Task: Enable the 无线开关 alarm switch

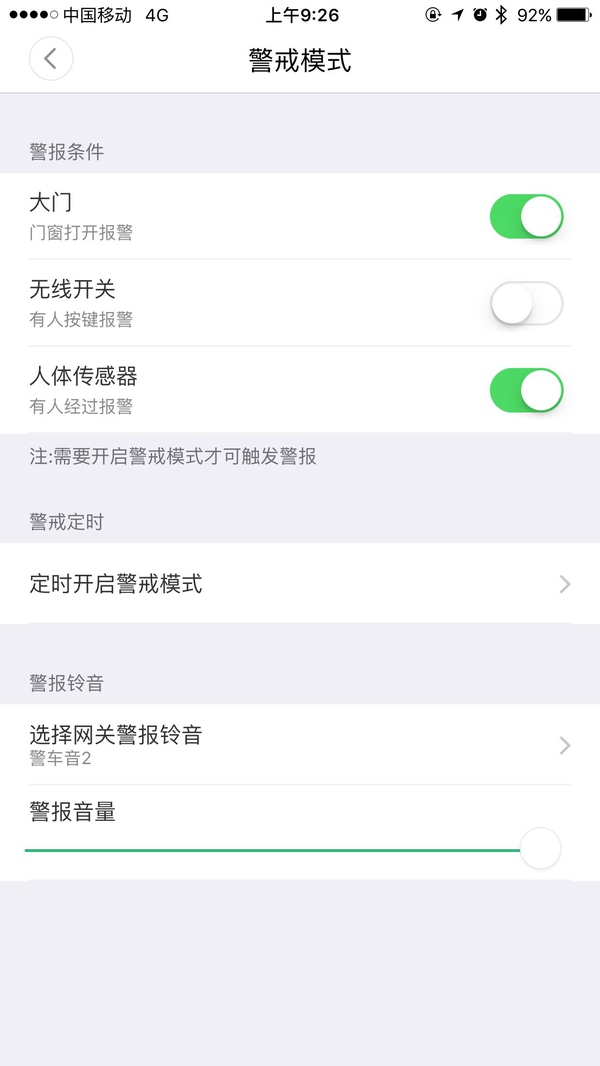Action: tap(527, 303)
